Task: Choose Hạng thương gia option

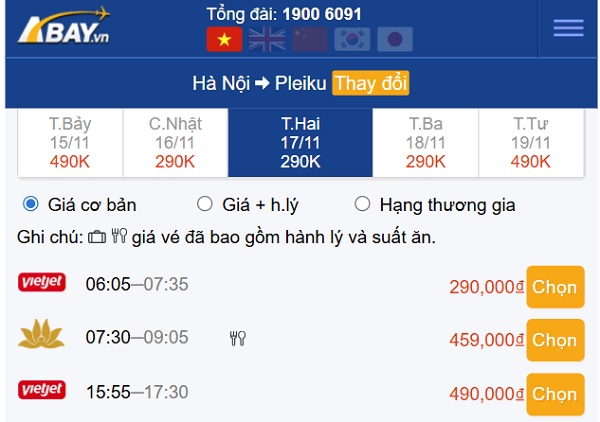Action: click(x=362, y=205)
